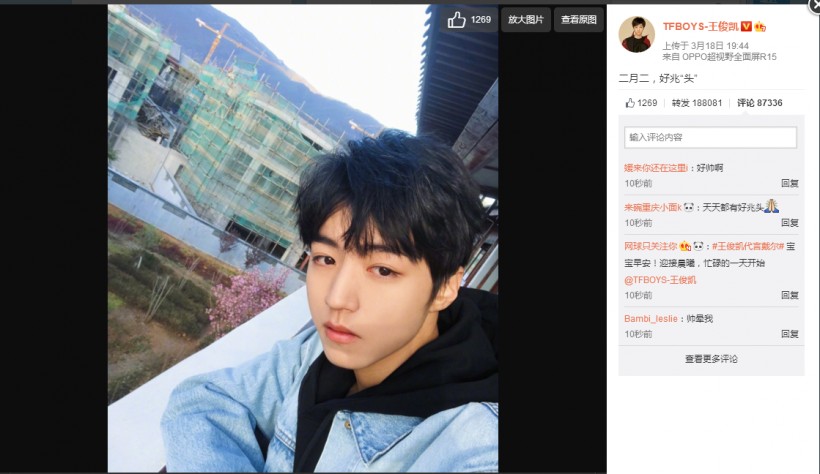Reply to Bambi_leslie's comment

point(789,334)
